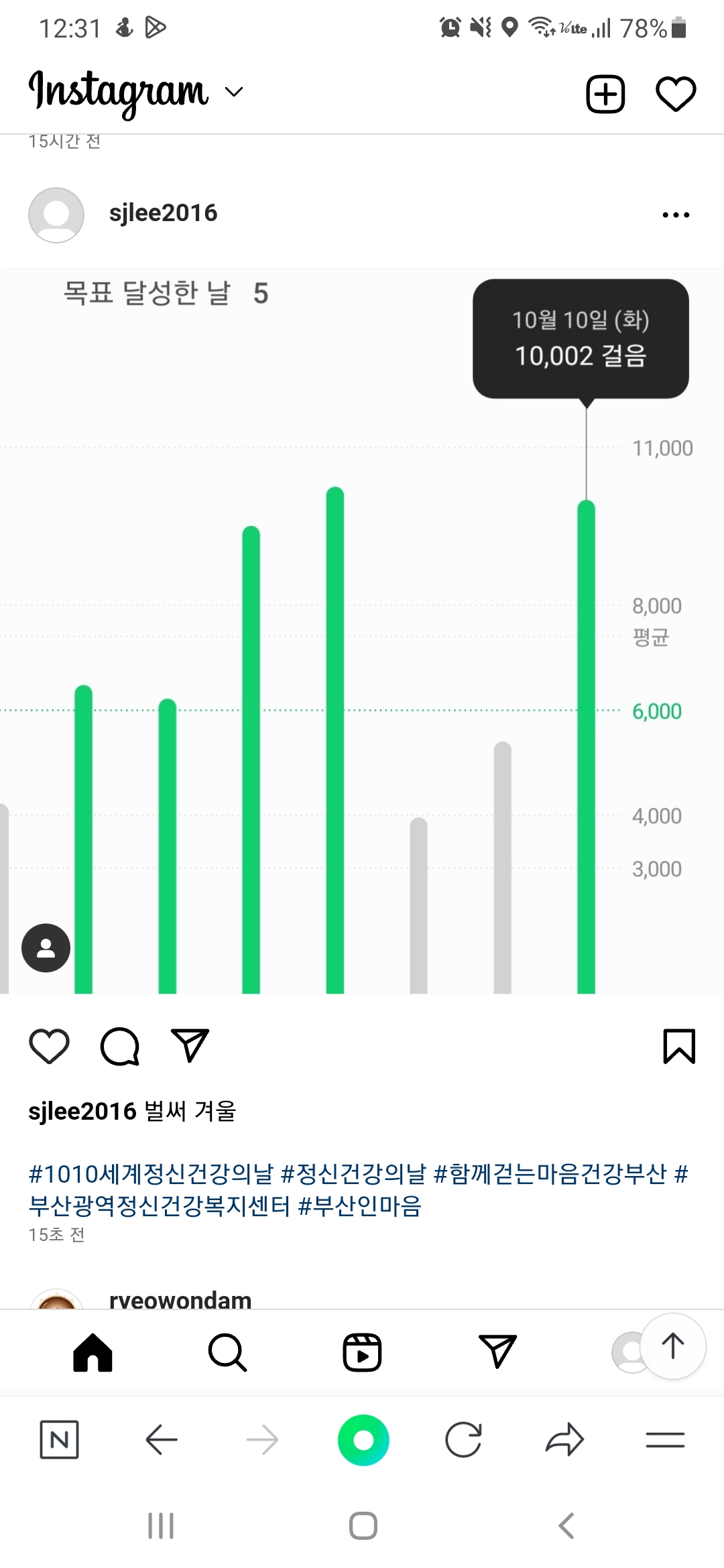
Task: Open the post options three-dot menu
Action: (675, 215)
